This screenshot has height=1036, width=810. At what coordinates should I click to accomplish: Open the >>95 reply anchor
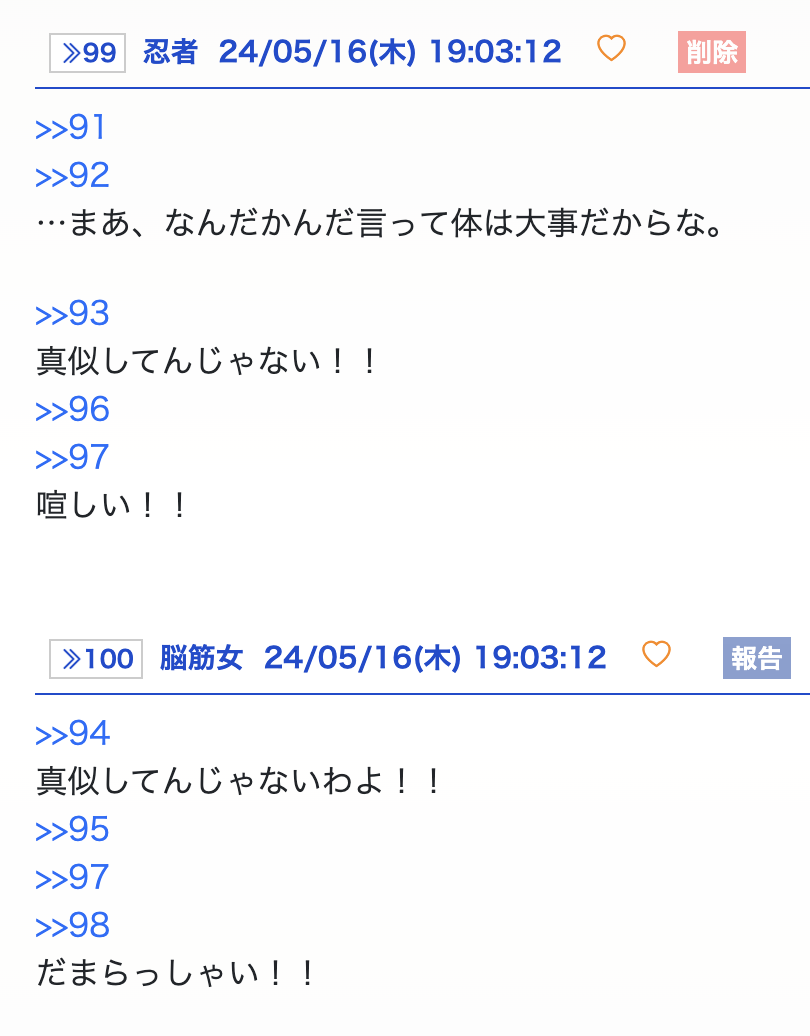(72, 831)
